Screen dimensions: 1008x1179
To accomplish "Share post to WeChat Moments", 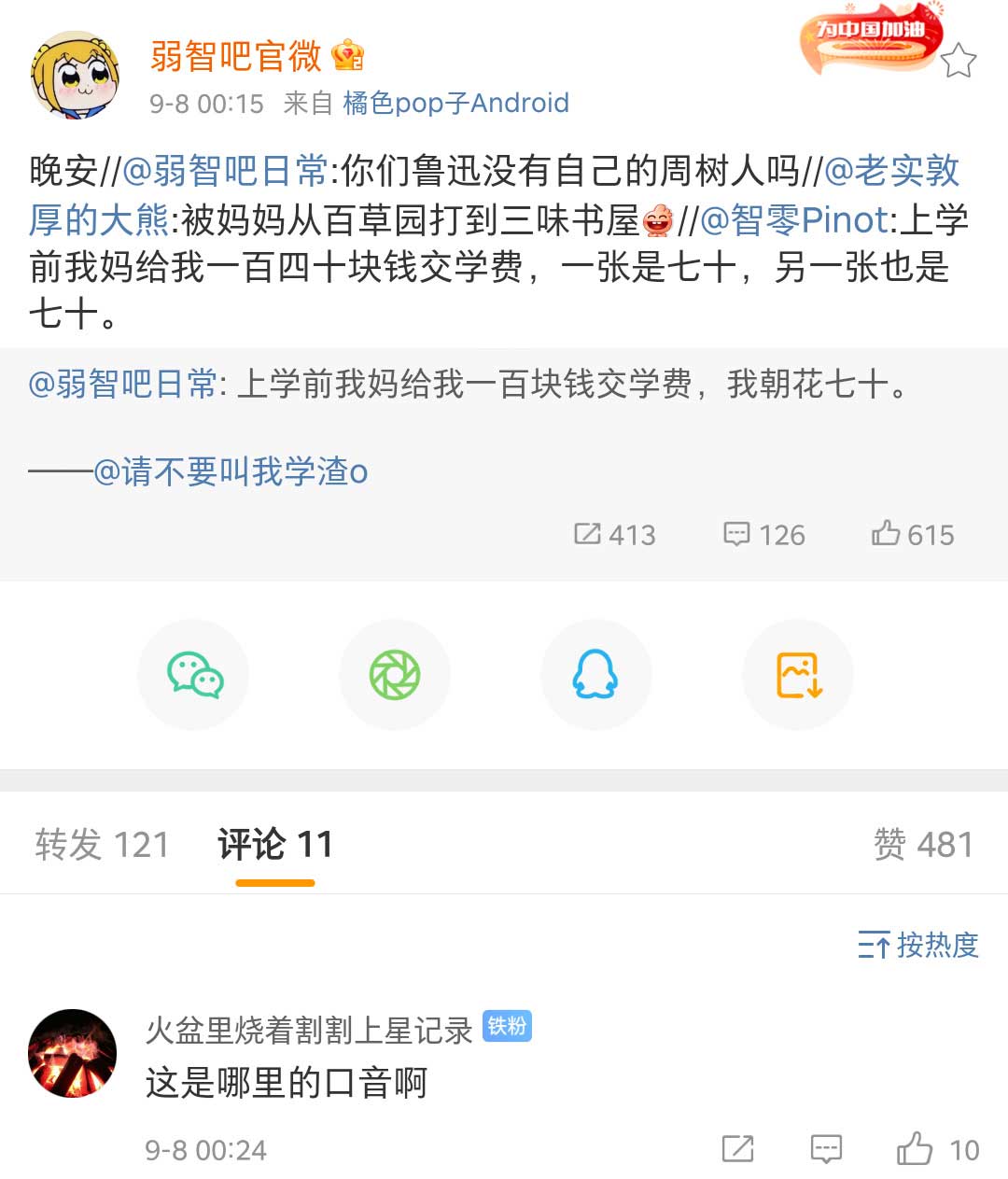I will coord(395,675).
